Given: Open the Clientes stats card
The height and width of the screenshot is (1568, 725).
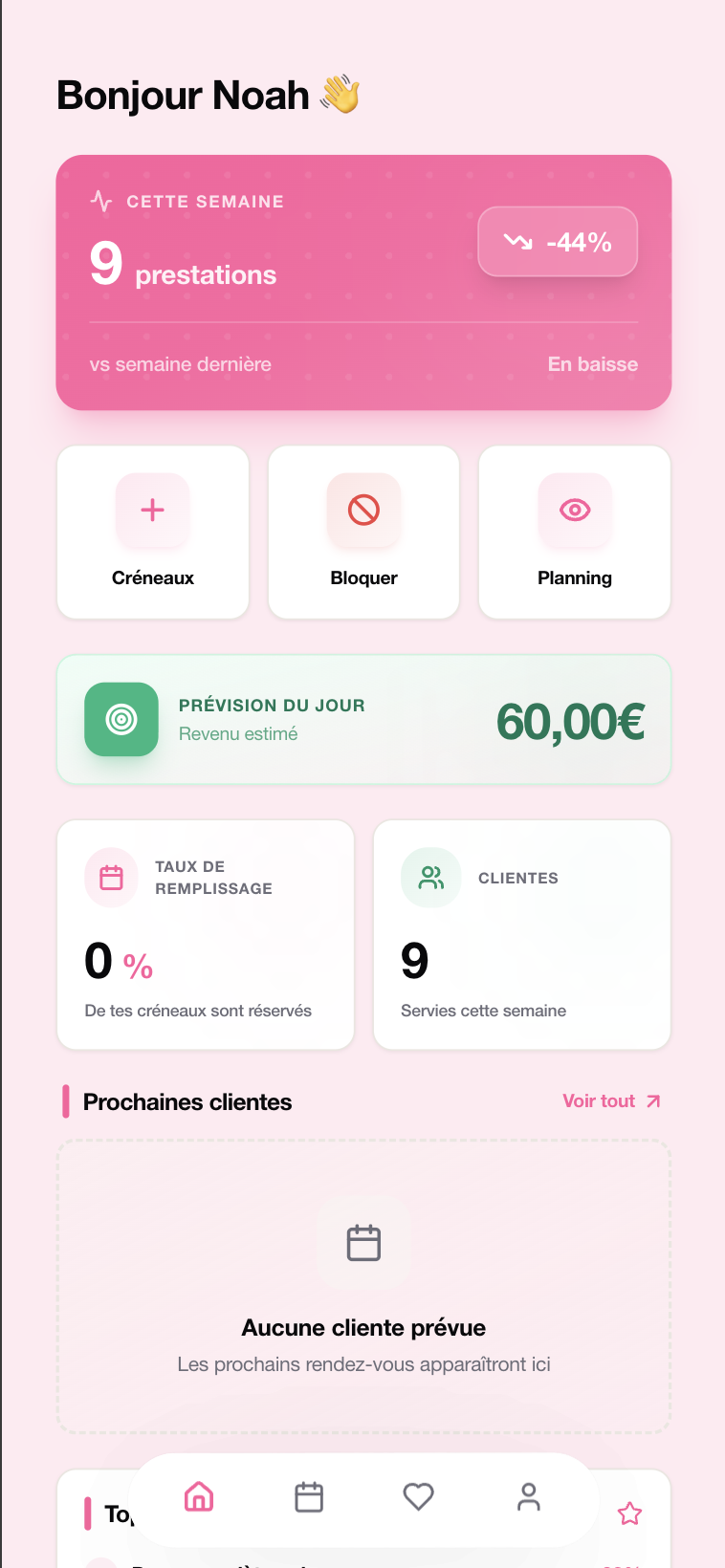Looking at the screenshot, I should click(x=521, y=934).
